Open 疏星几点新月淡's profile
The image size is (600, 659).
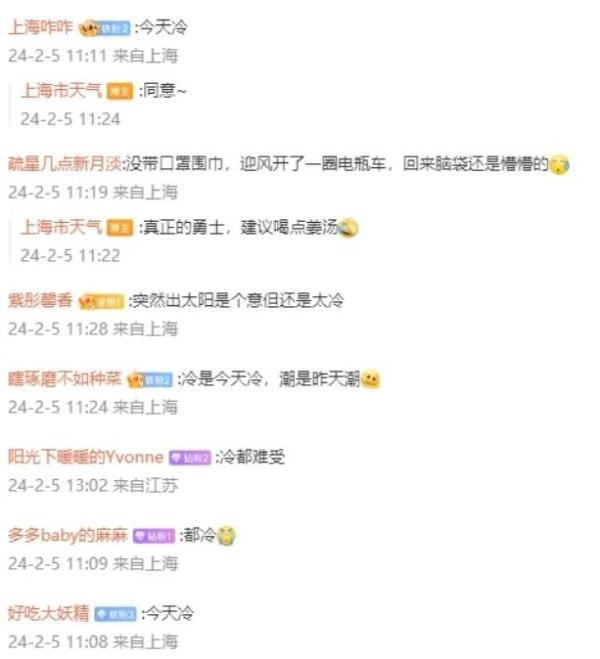click(x=64, y=164)
